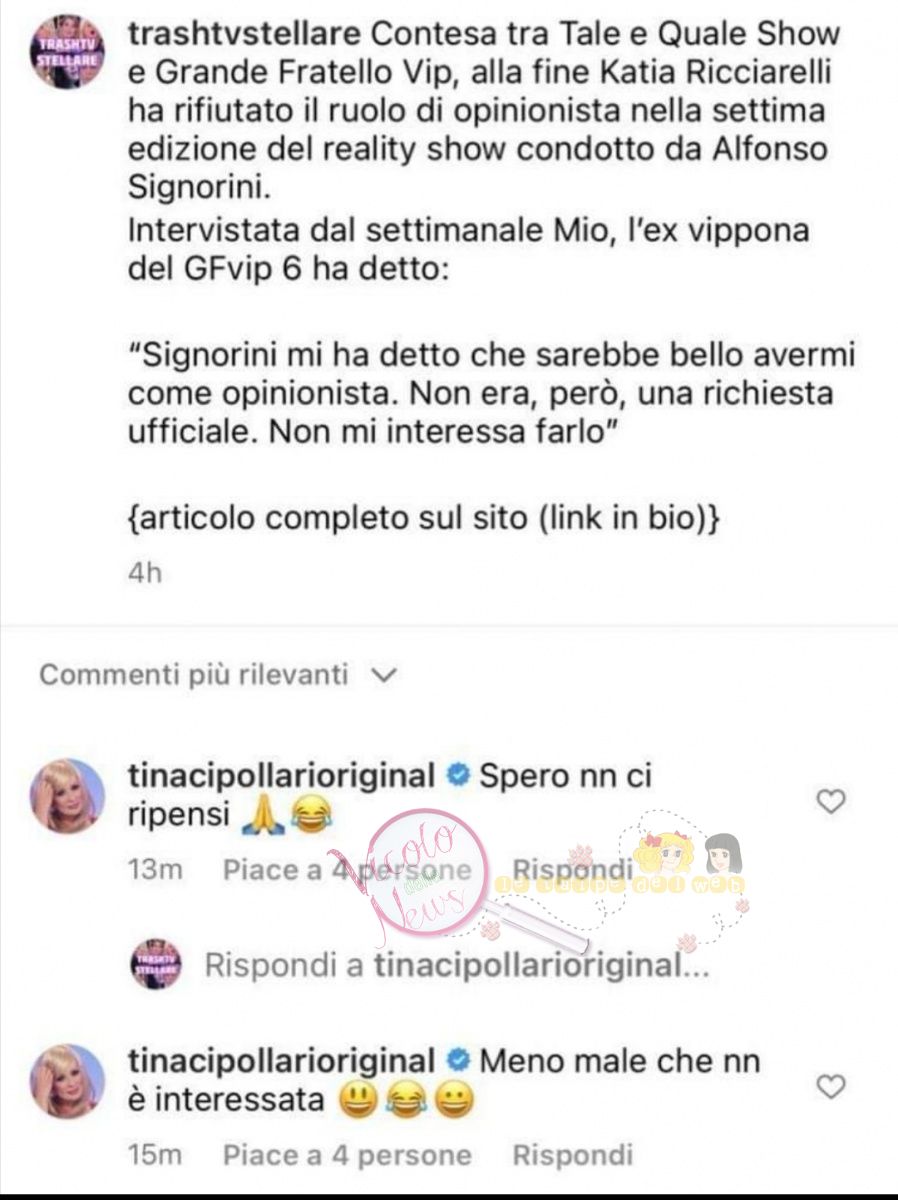View likes on the "Spero nn ci ripensi" comment

(346, 870)
